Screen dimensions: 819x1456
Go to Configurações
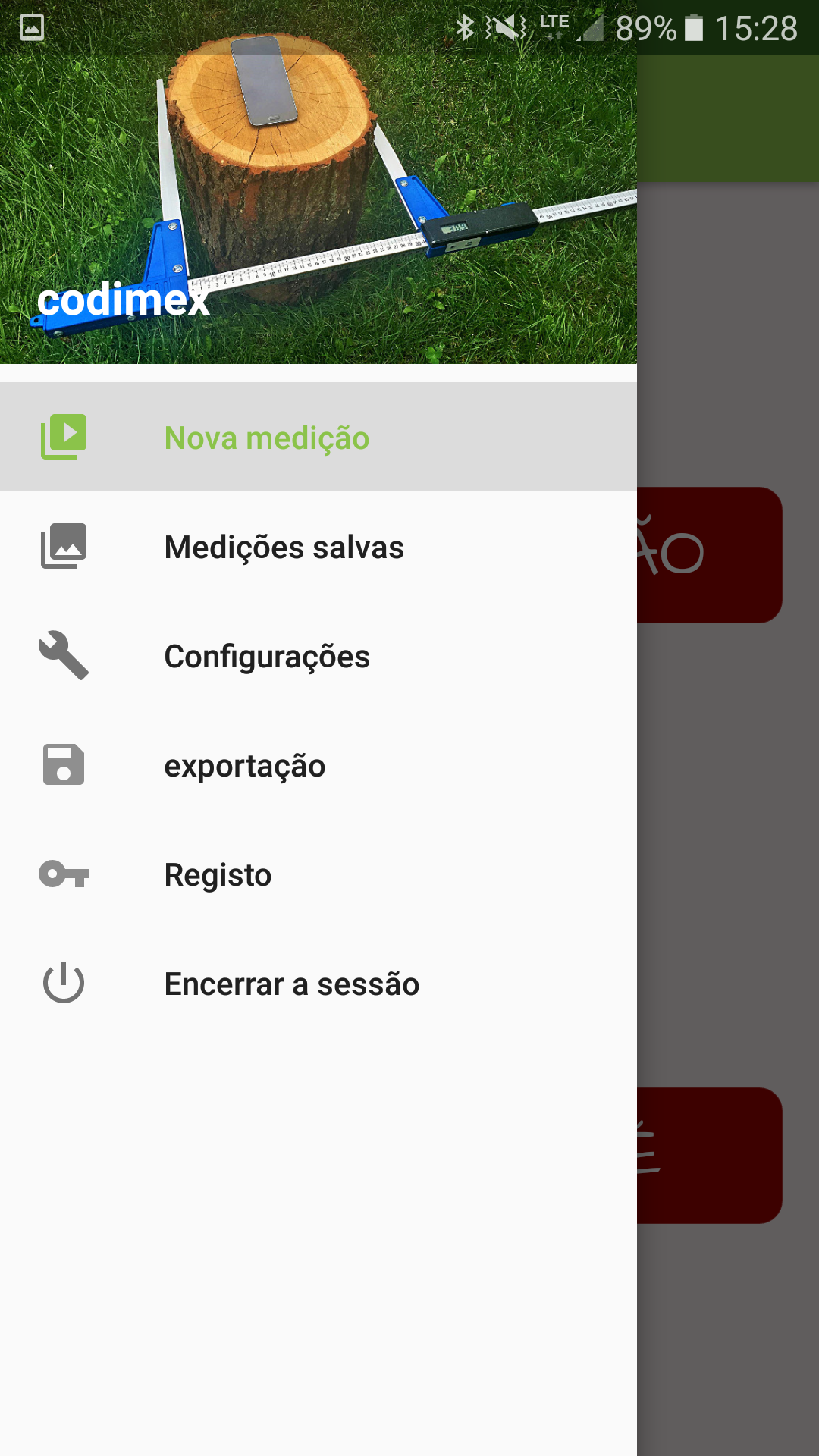pos(267,656)
